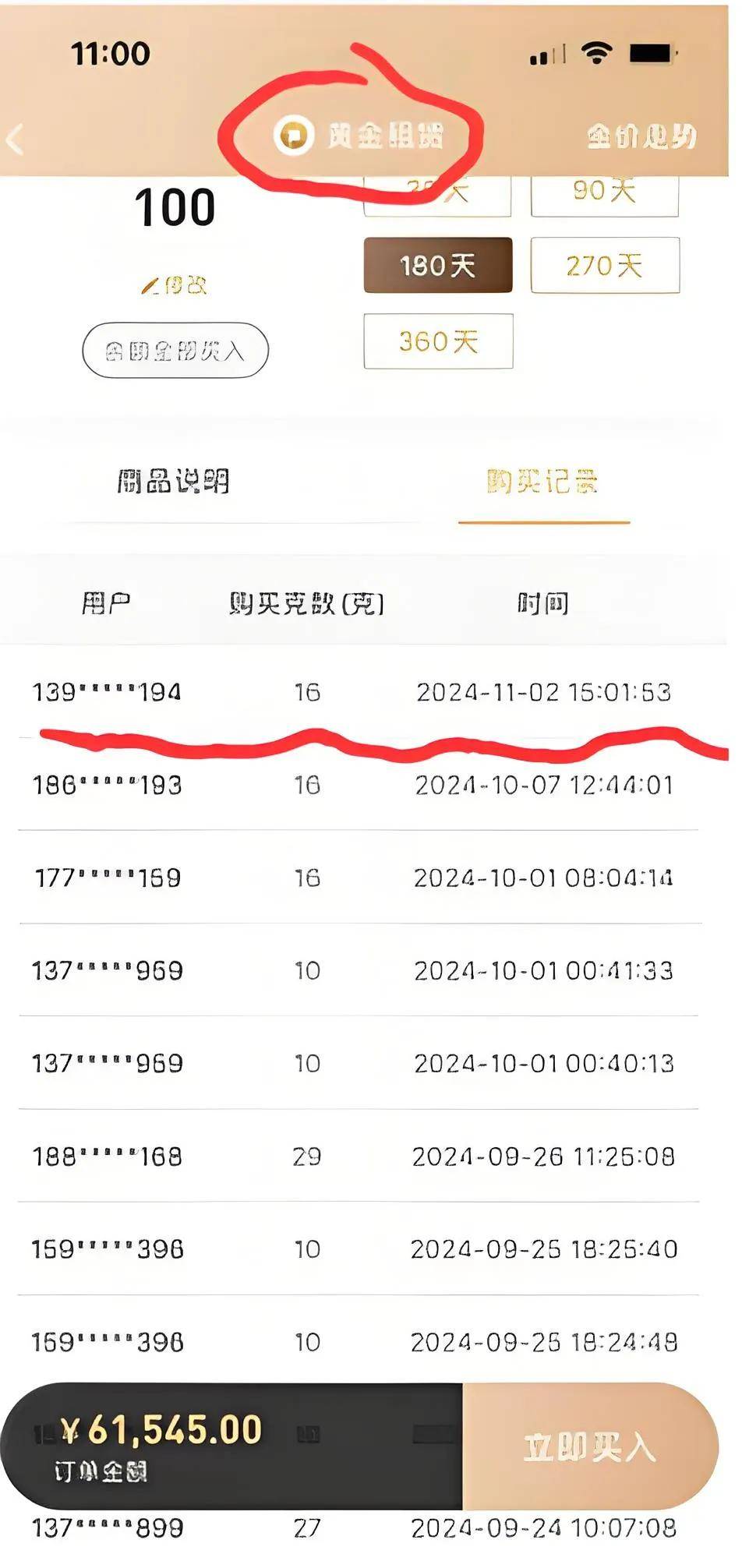Select the 360天 lease term
742x1568 pixels.
437,341
